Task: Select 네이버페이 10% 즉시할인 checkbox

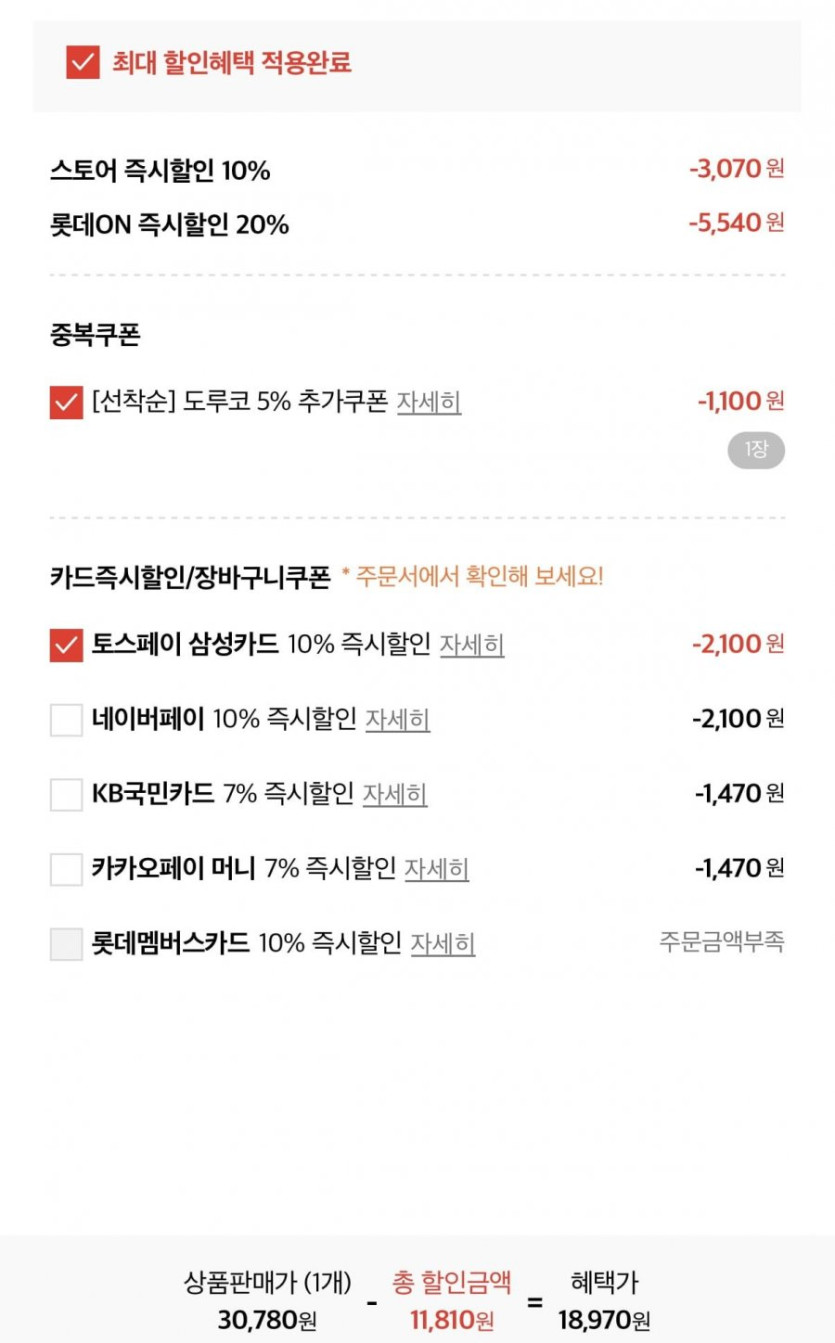Action: click(x=66, y=720)
